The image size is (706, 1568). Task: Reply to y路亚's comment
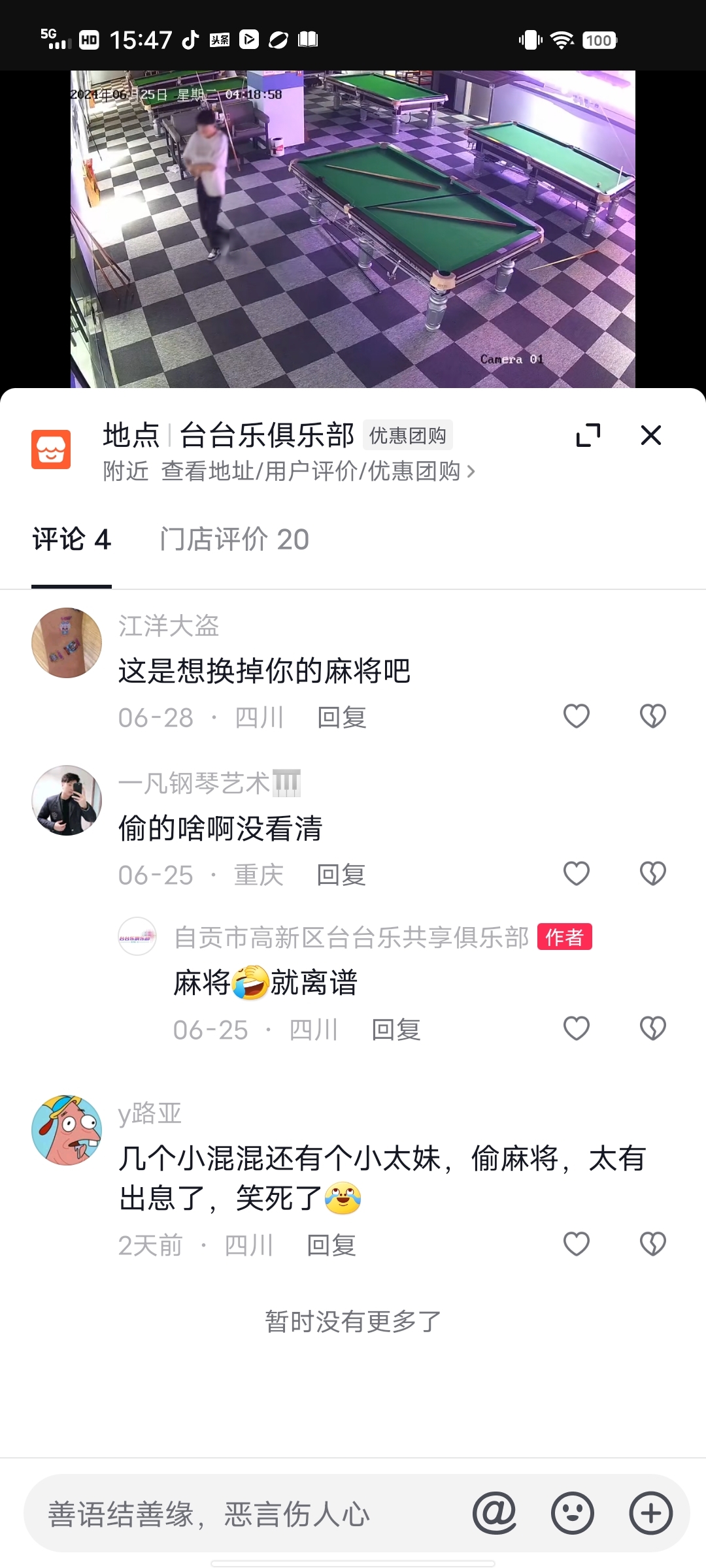pos(331,1245)
